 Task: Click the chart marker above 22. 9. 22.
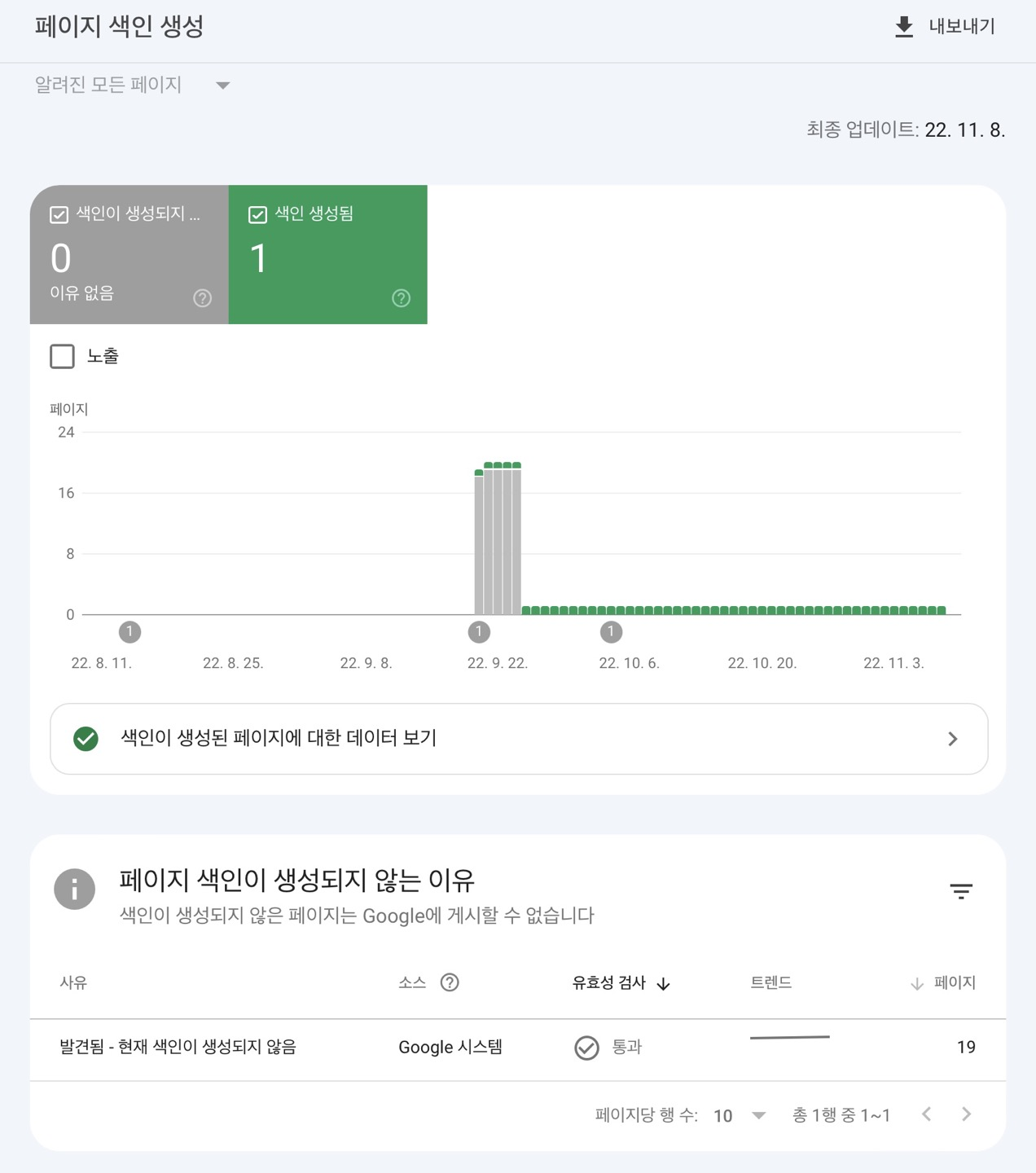point(479,631)
